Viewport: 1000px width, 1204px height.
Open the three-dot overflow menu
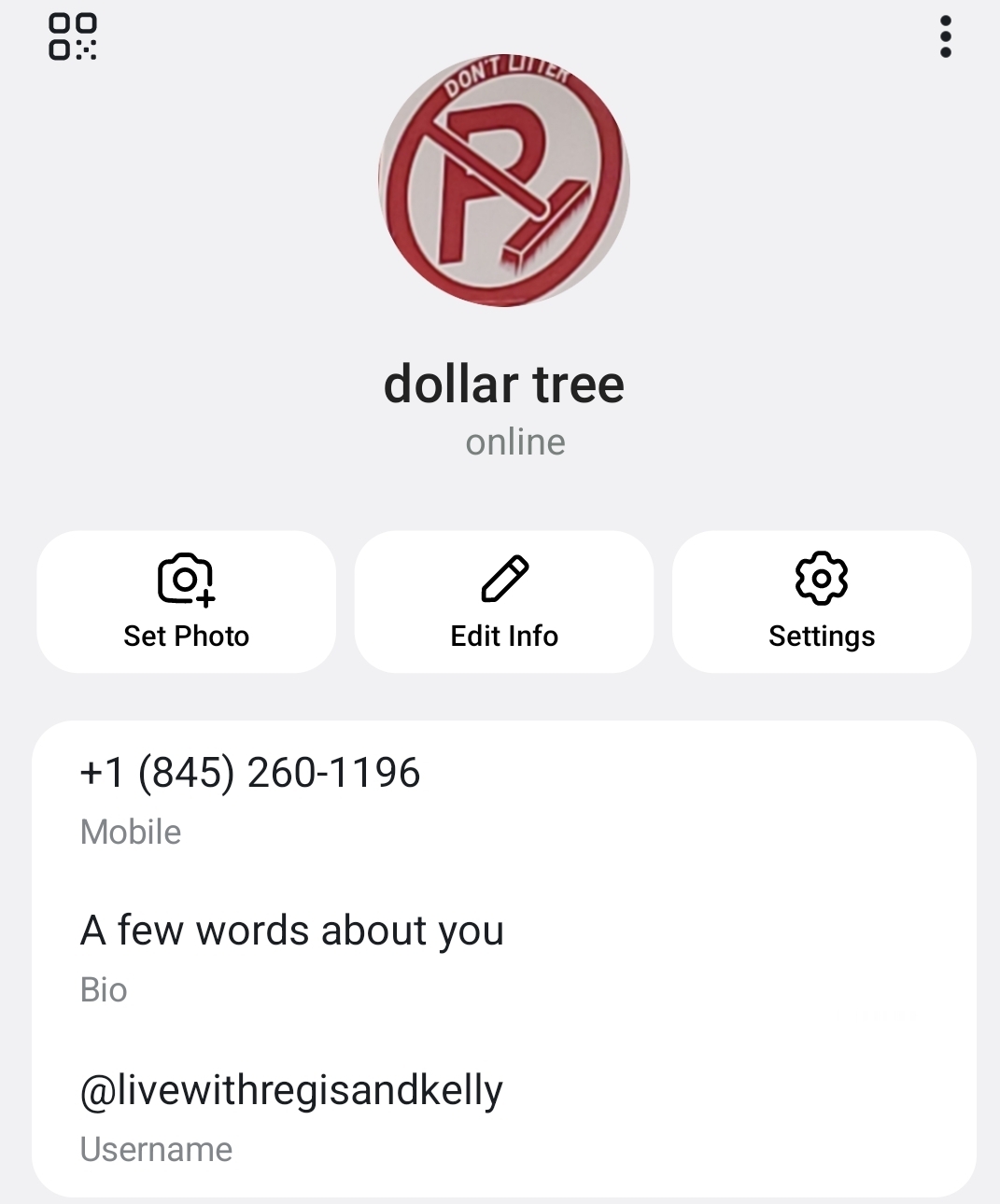pyautogui.click(x=945, y=37)
